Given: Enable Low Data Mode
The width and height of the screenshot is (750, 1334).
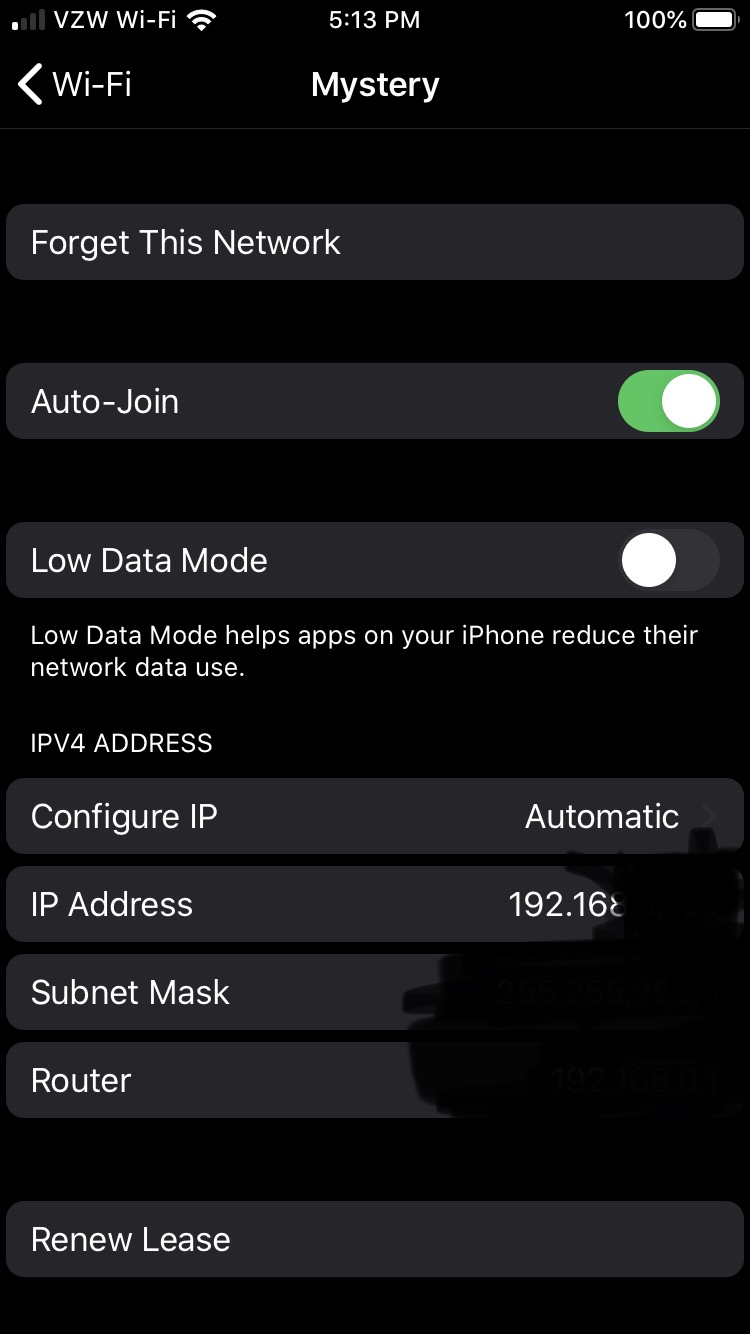Looking at the screenshot, I should tap(668, 560).
